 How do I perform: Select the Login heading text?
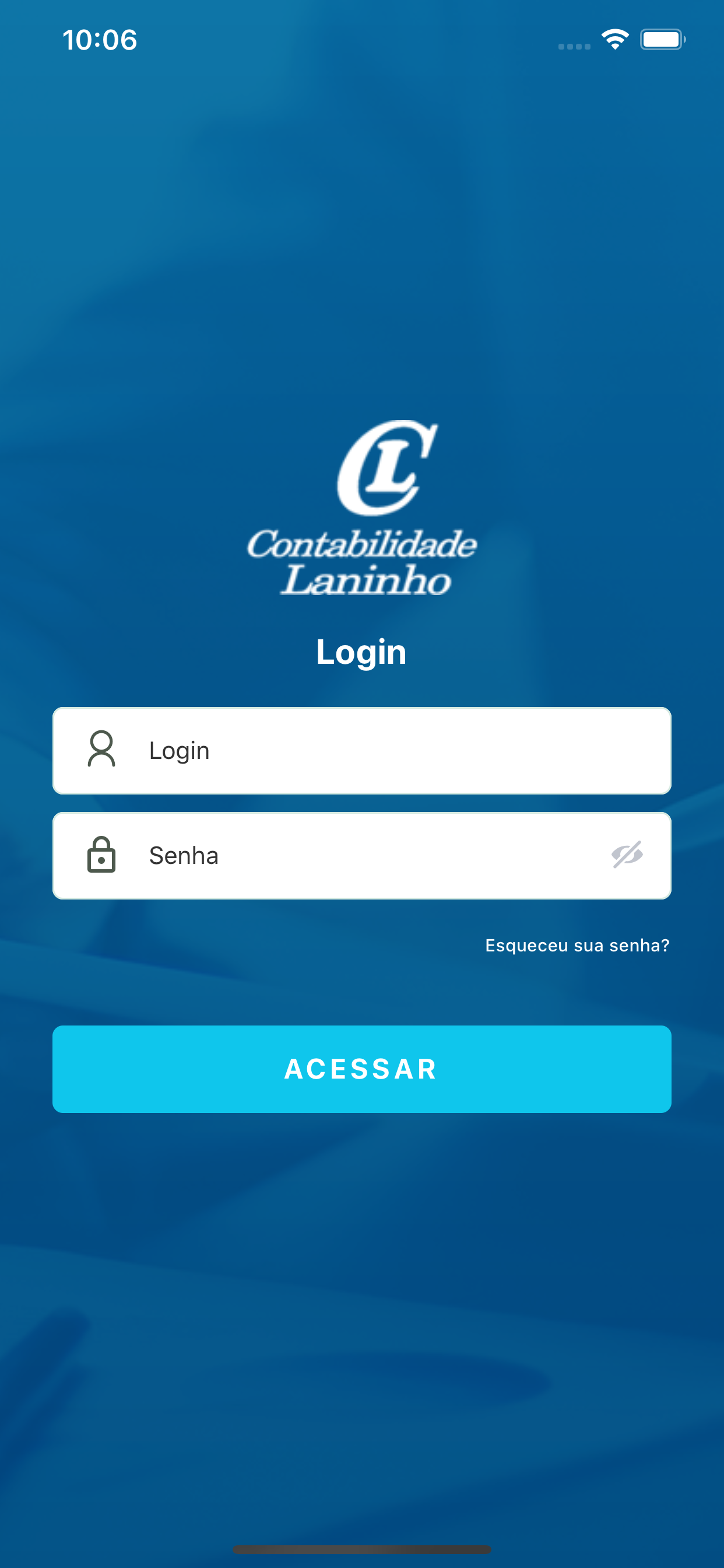[x=362, y=652]
